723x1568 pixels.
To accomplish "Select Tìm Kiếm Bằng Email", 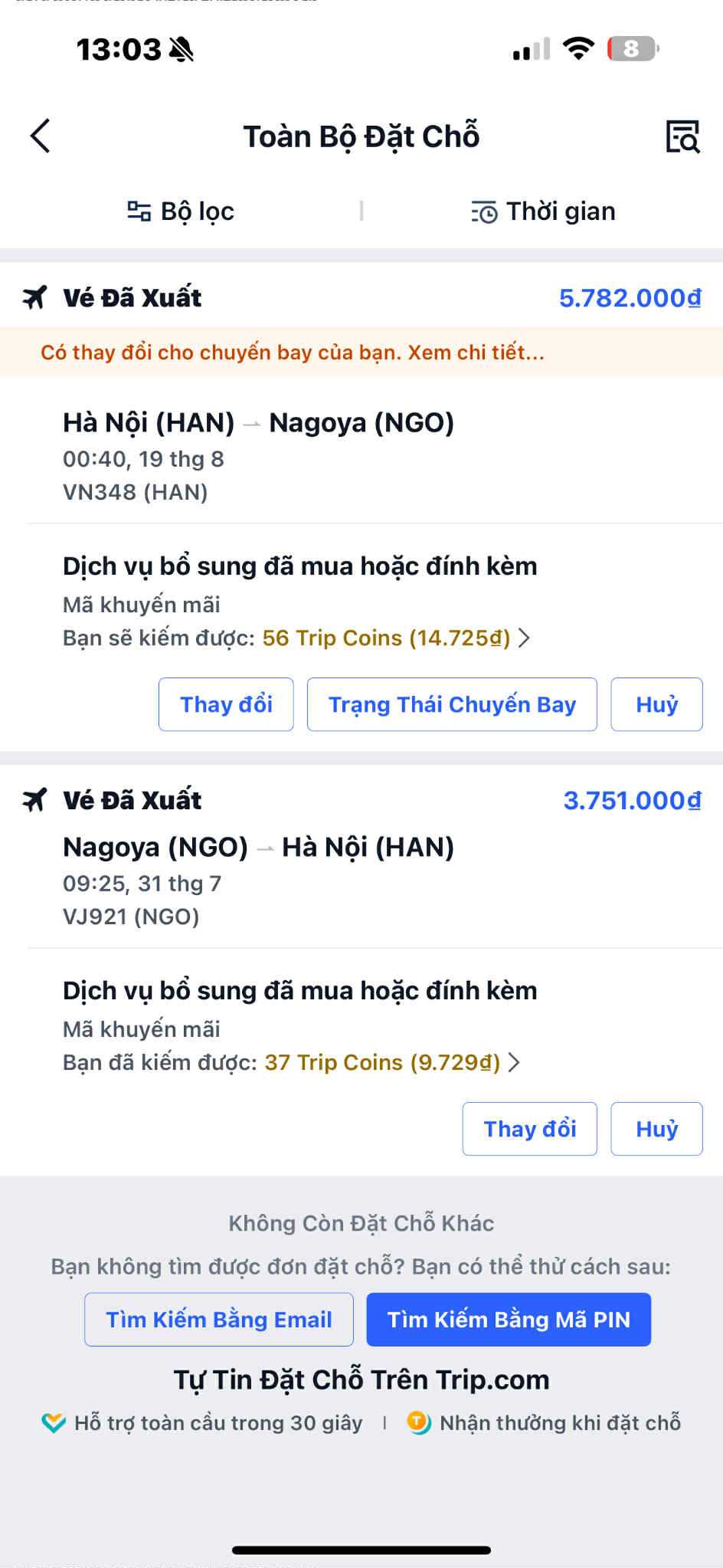I will pyautogui.click(x=219, y=1320).
